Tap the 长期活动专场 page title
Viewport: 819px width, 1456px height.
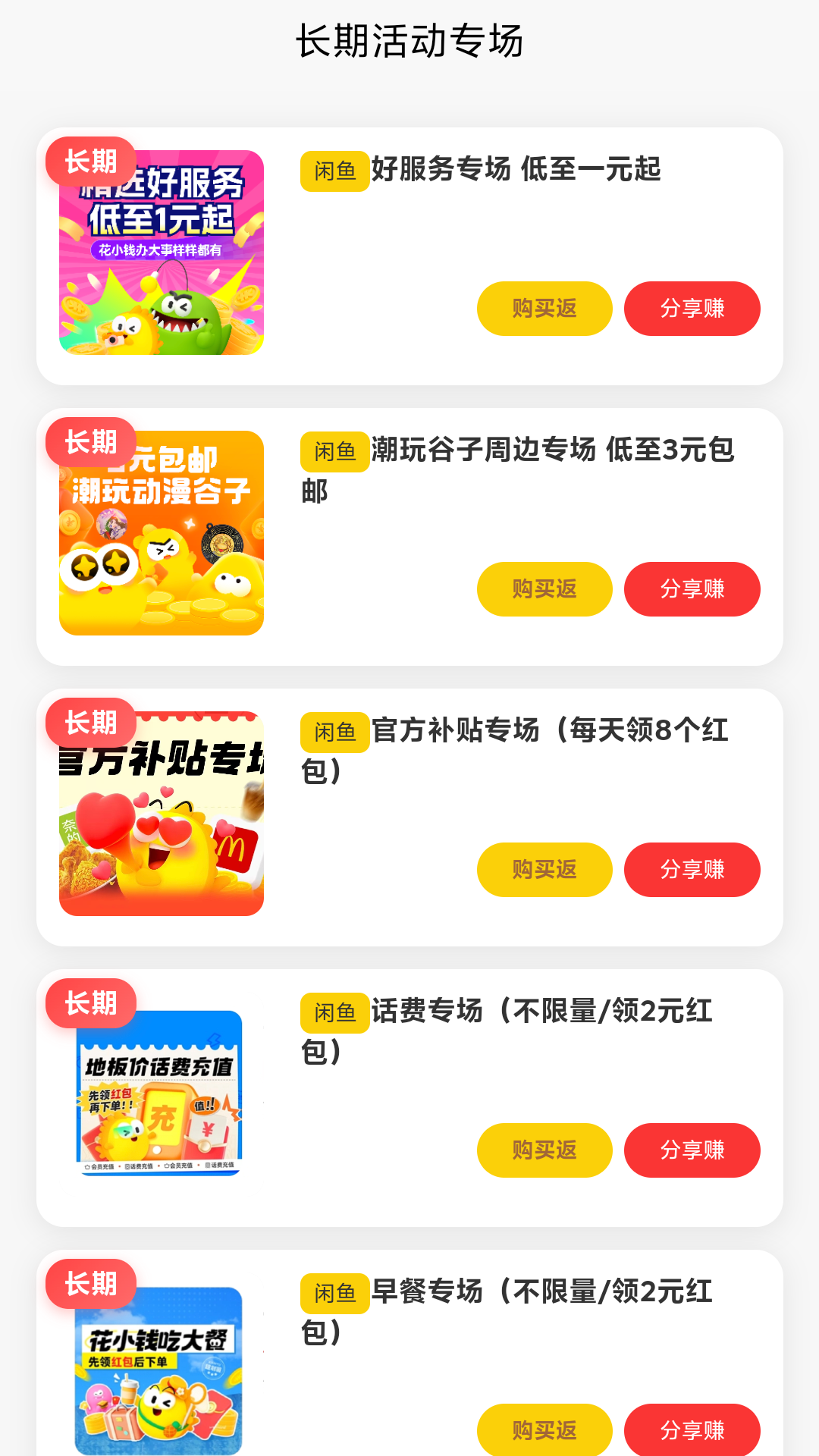point(409,42)
